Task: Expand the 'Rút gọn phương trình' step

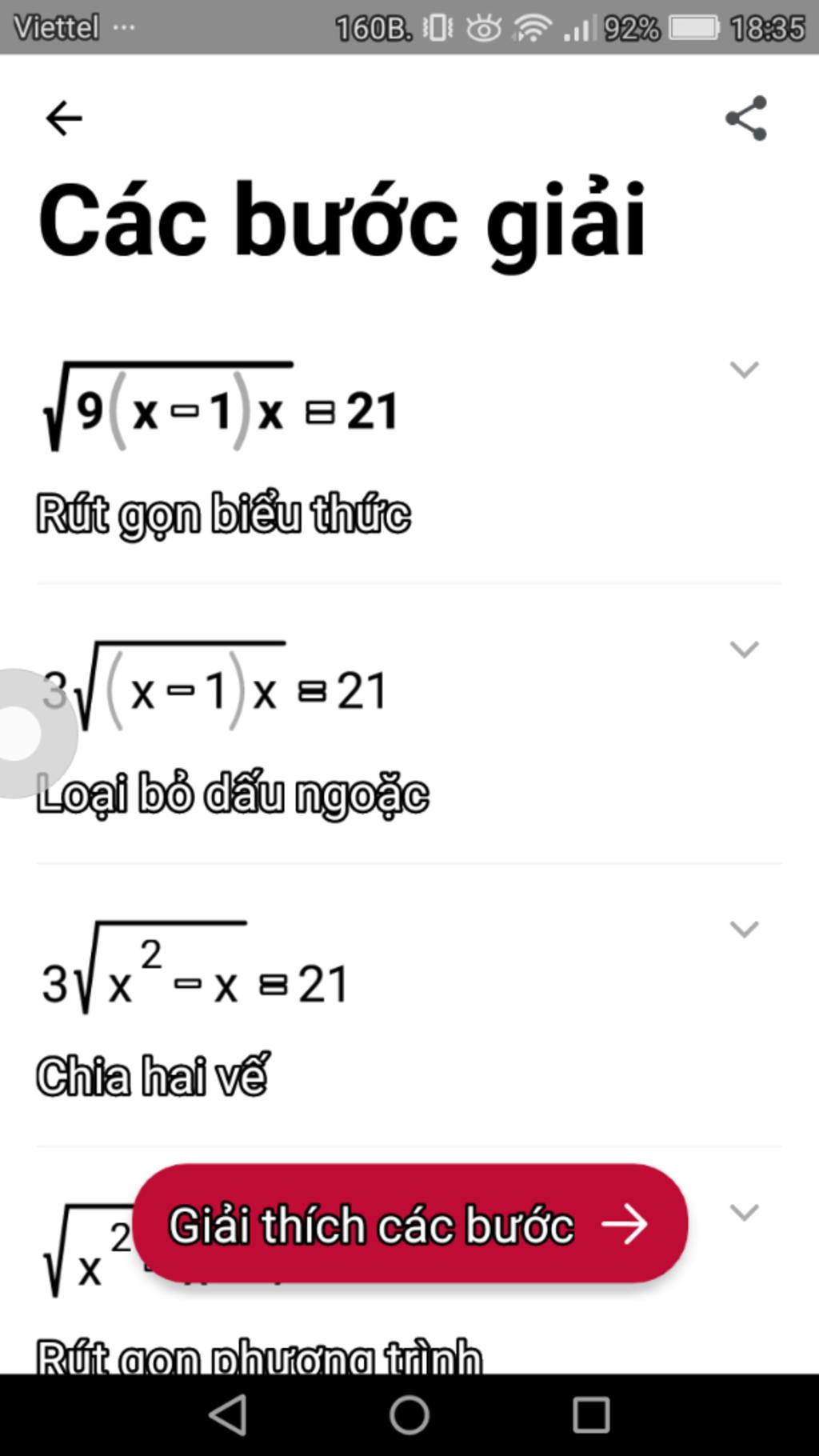Action: 744,1212
